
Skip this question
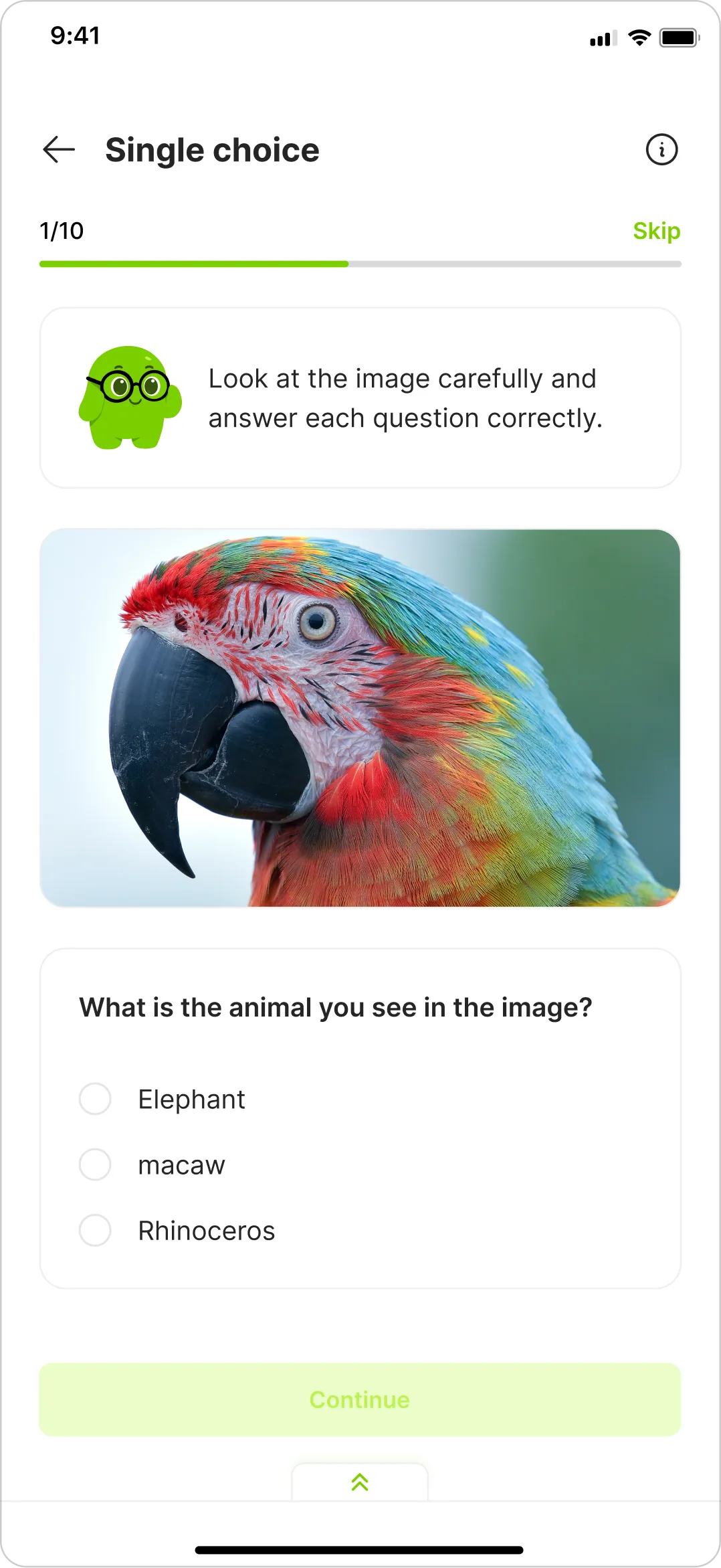[x=655, y=231]
